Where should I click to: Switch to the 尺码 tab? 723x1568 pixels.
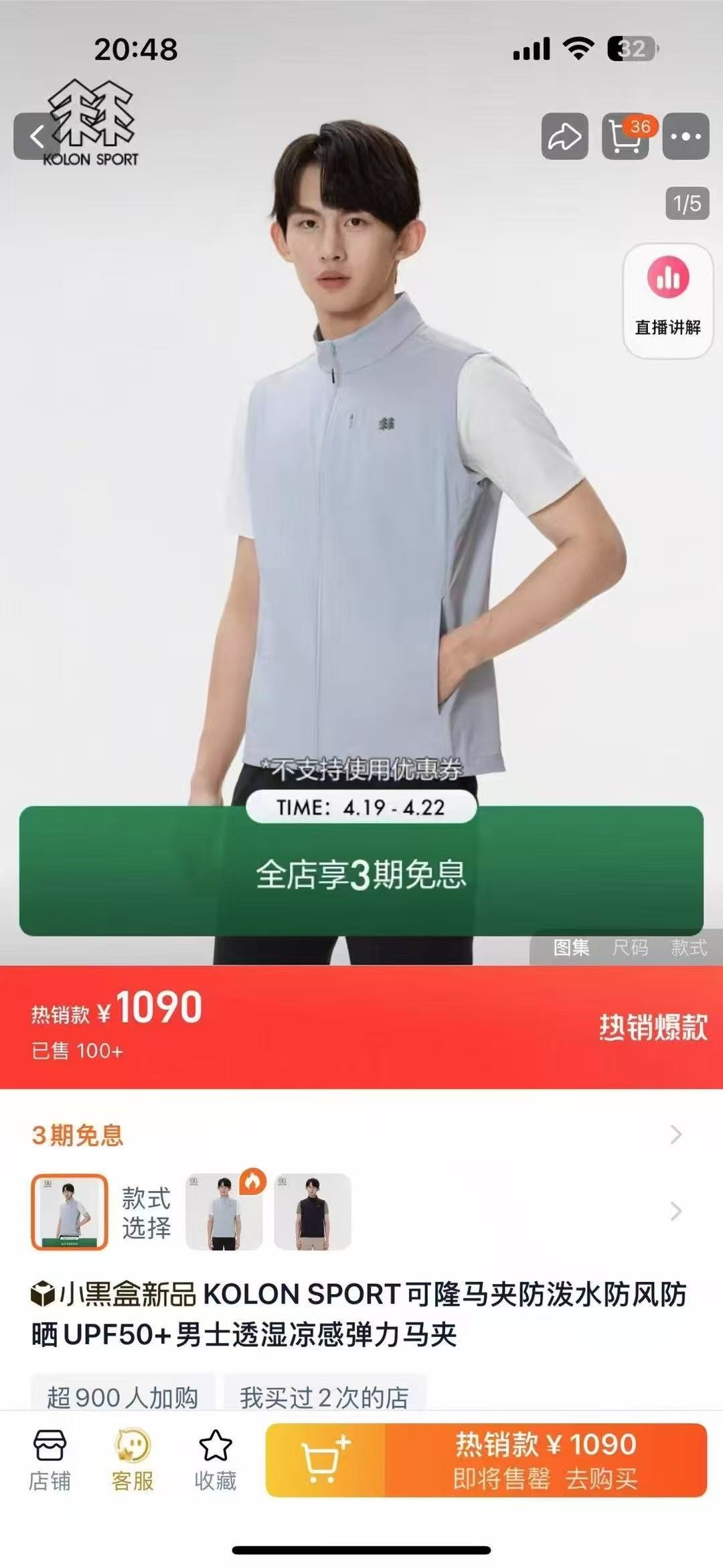click(630, 947)
